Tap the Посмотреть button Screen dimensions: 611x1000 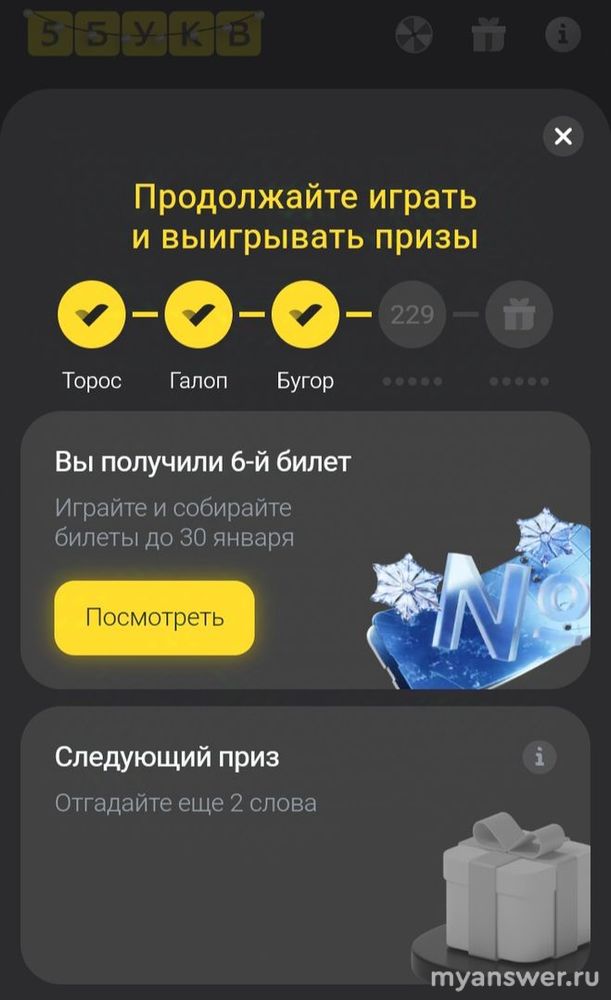[154, 617]
